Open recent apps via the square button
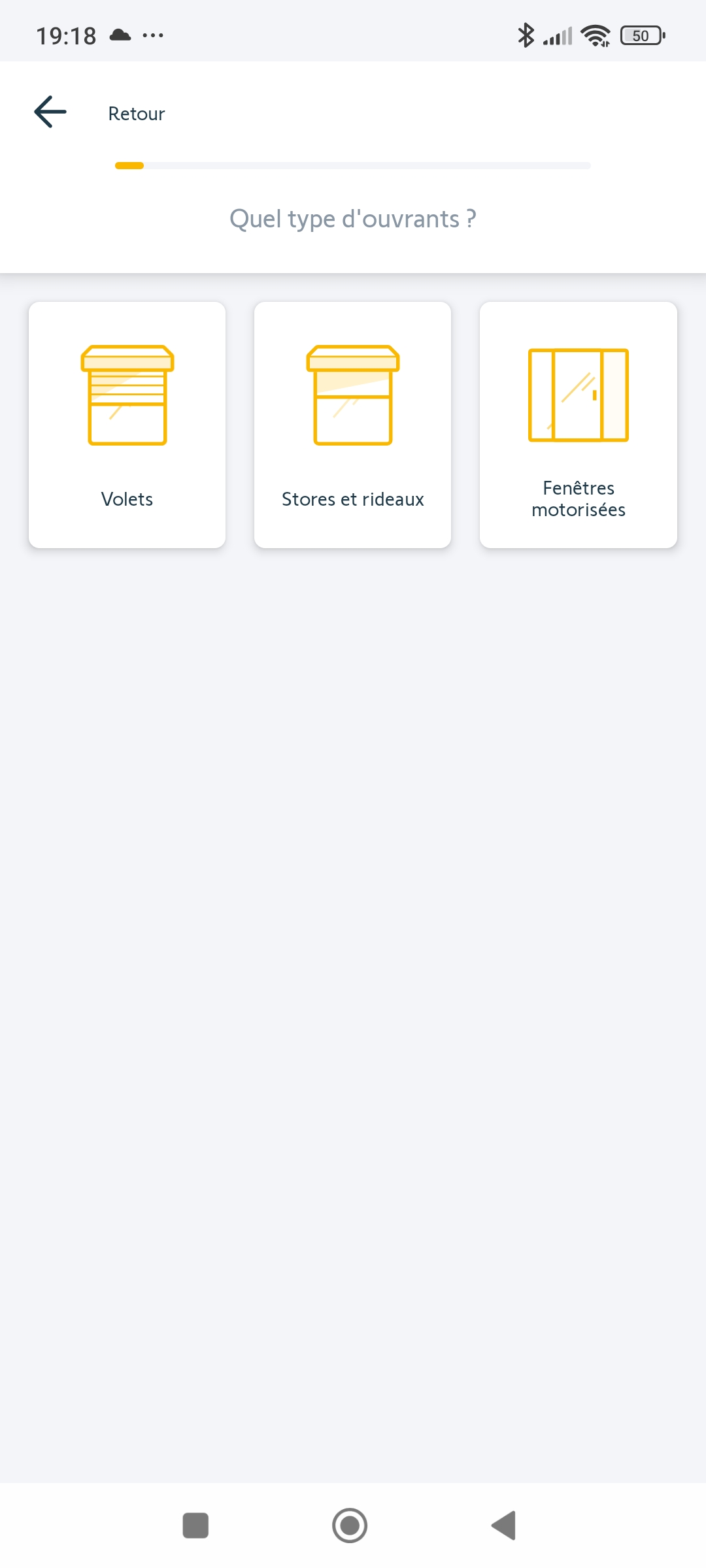Screen dimensions: 706x1568 195,1526
